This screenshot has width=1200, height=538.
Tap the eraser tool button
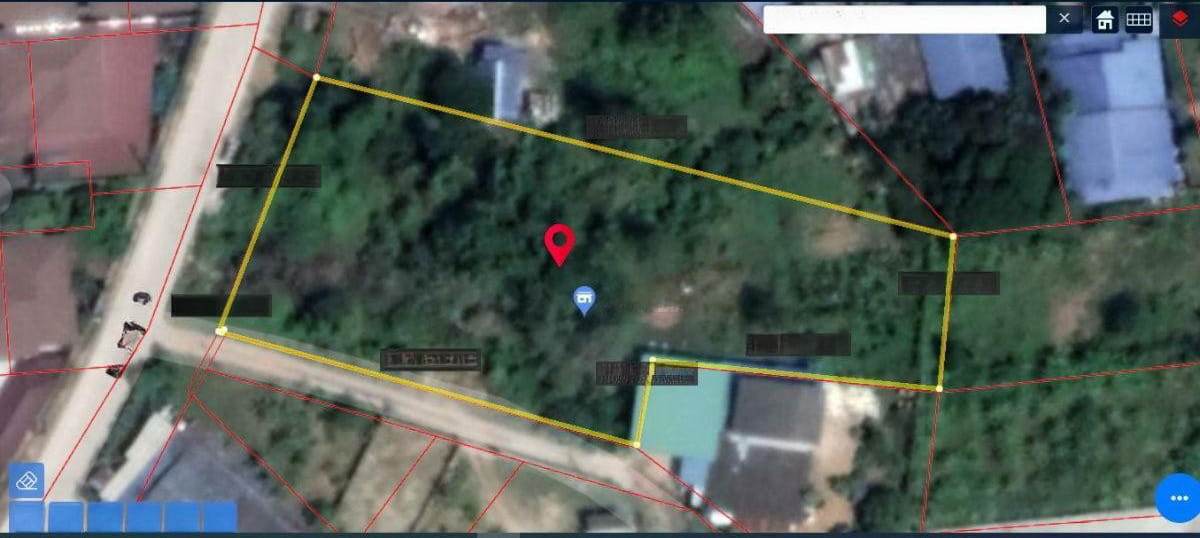click(27, 481)
